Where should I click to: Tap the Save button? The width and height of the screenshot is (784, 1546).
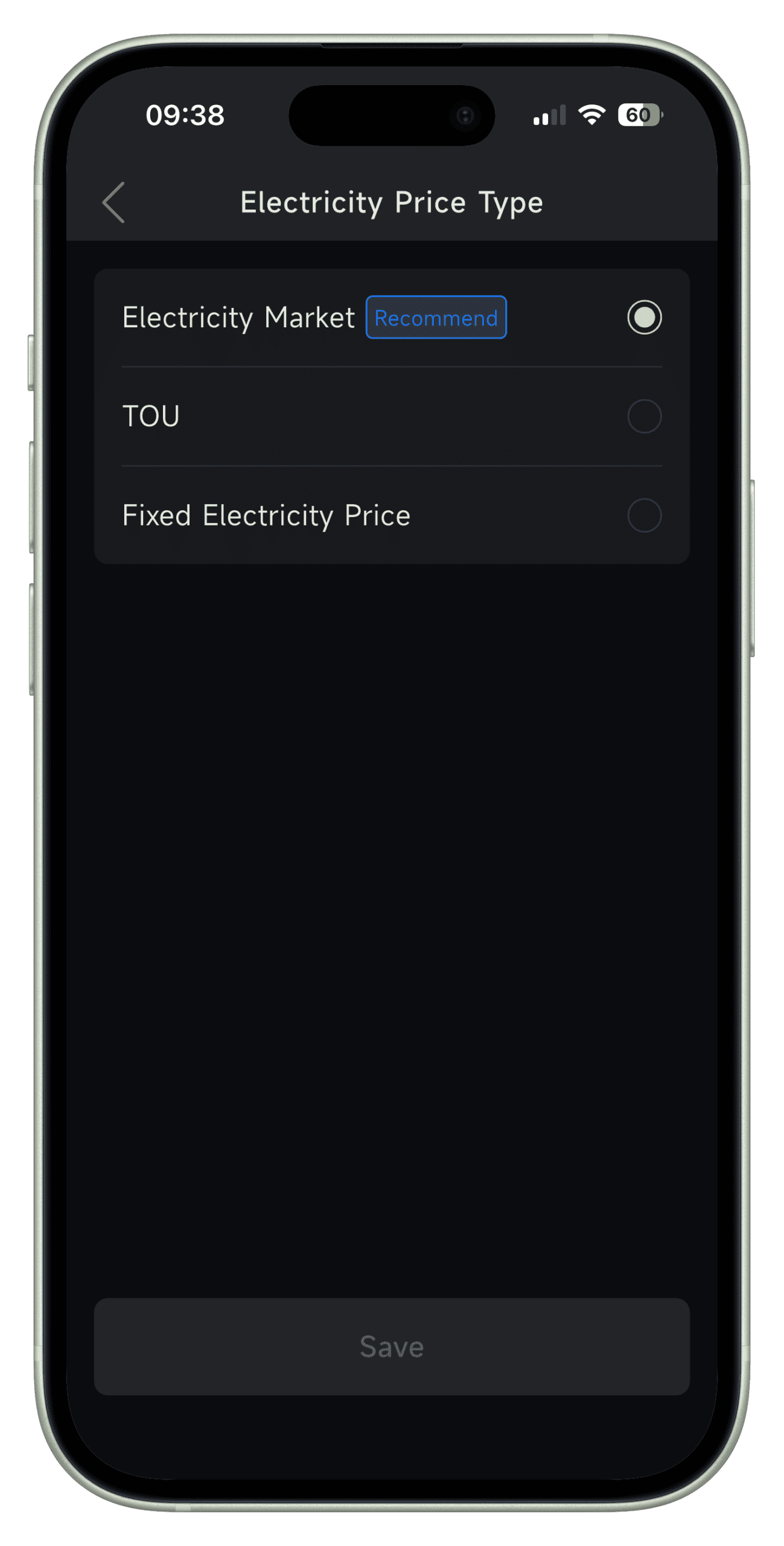[392, 1347]
